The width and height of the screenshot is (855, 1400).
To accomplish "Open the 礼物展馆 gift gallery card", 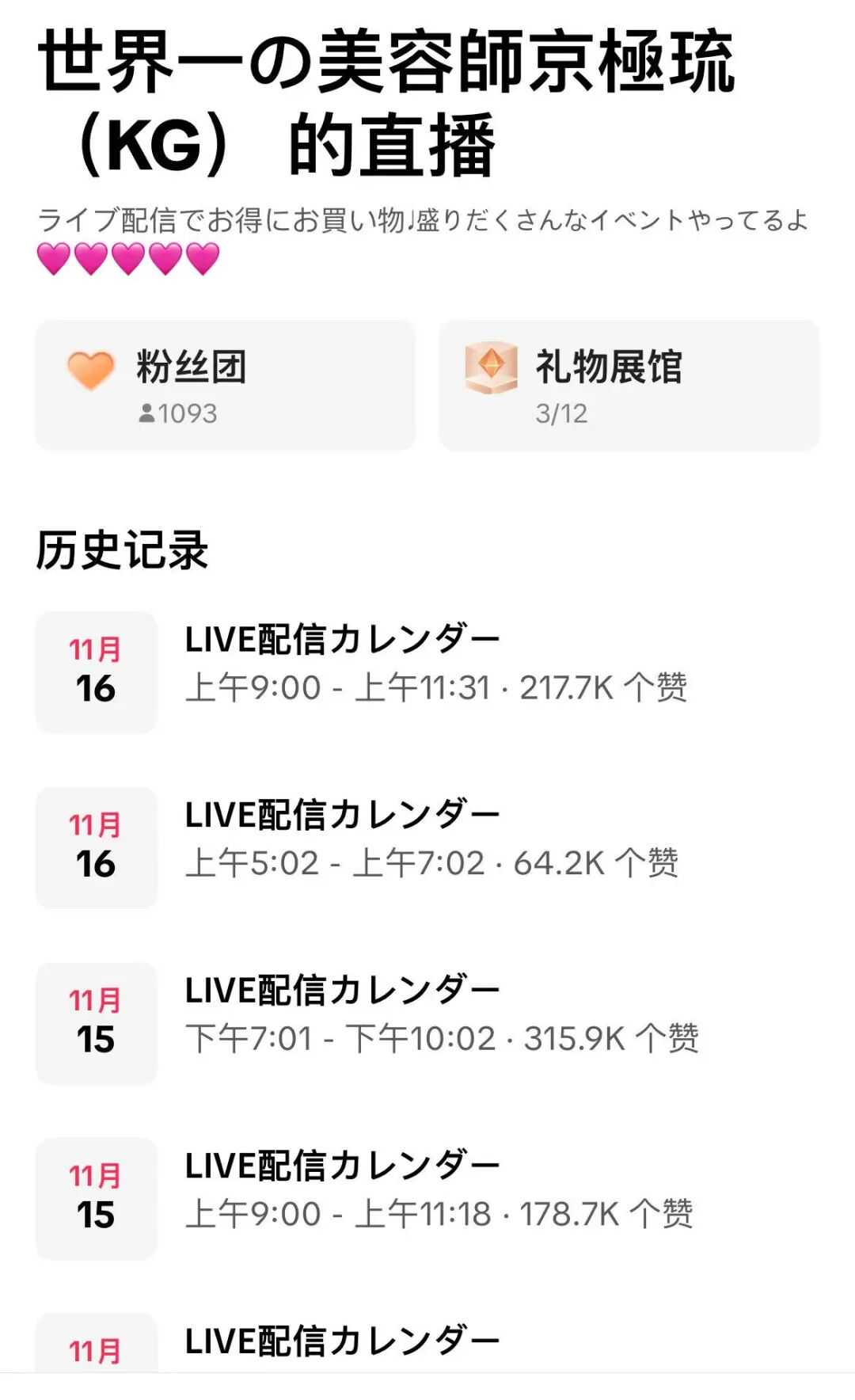I will [629, 386].
